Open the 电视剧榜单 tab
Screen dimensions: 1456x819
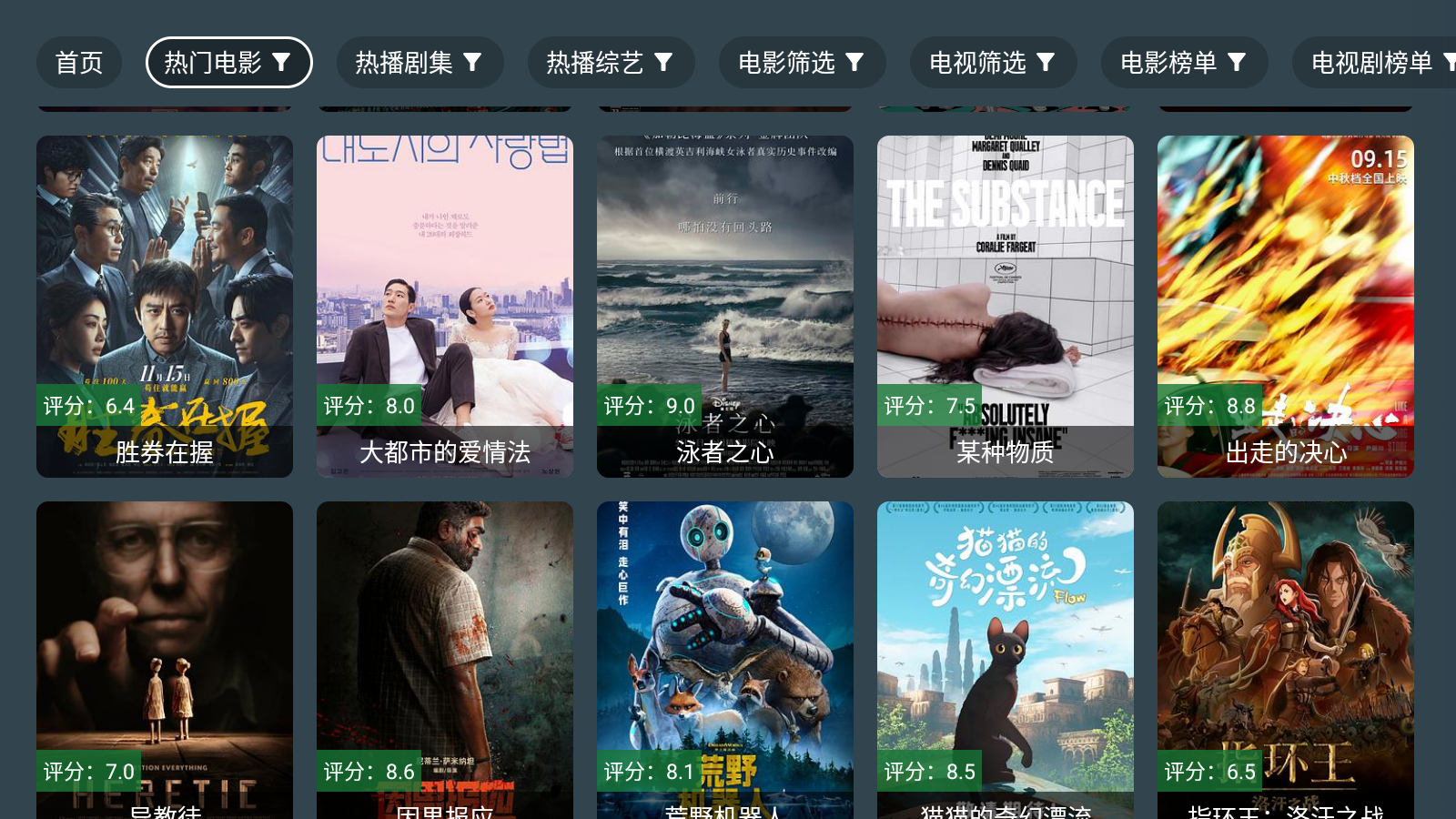1374,63
